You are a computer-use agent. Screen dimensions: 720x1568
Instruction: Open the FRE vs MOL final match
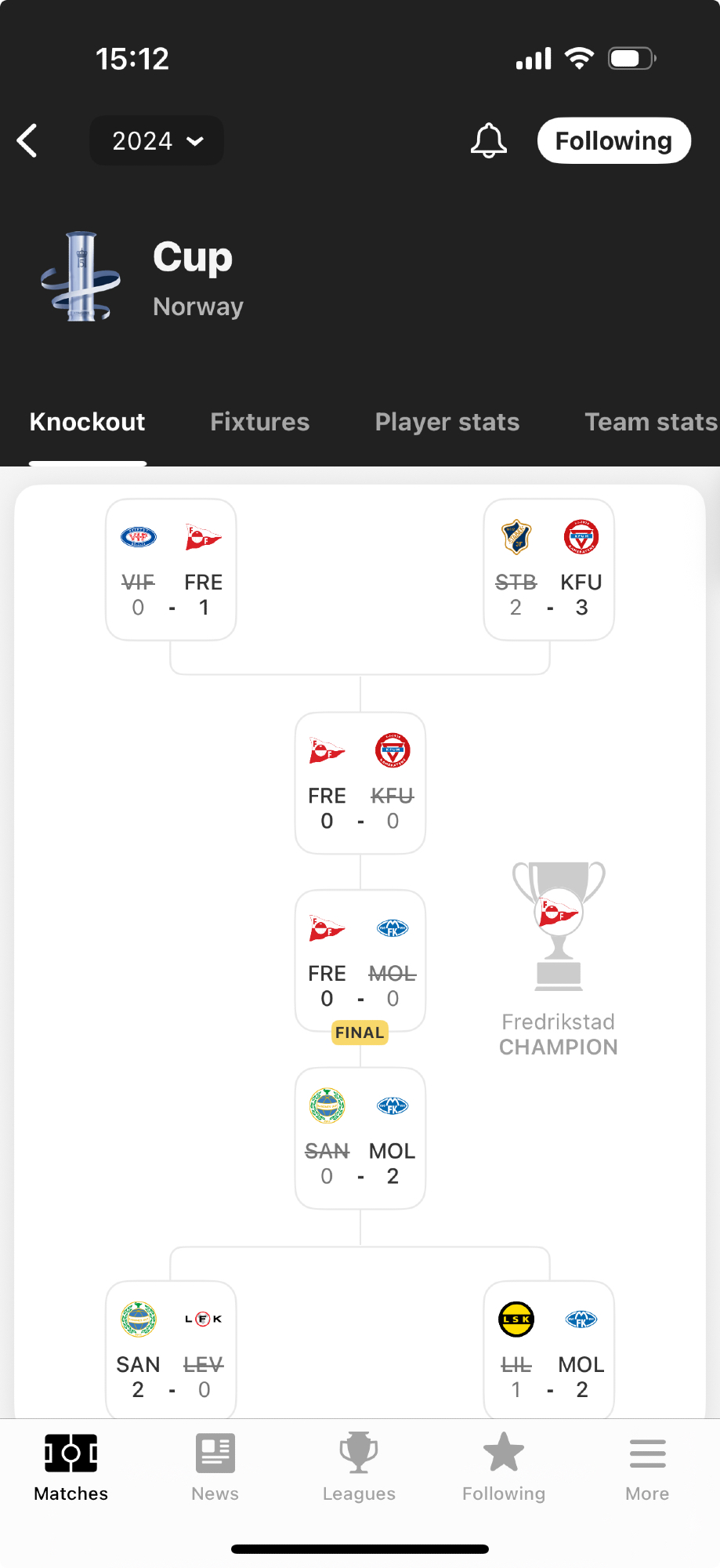coord(360,961)
